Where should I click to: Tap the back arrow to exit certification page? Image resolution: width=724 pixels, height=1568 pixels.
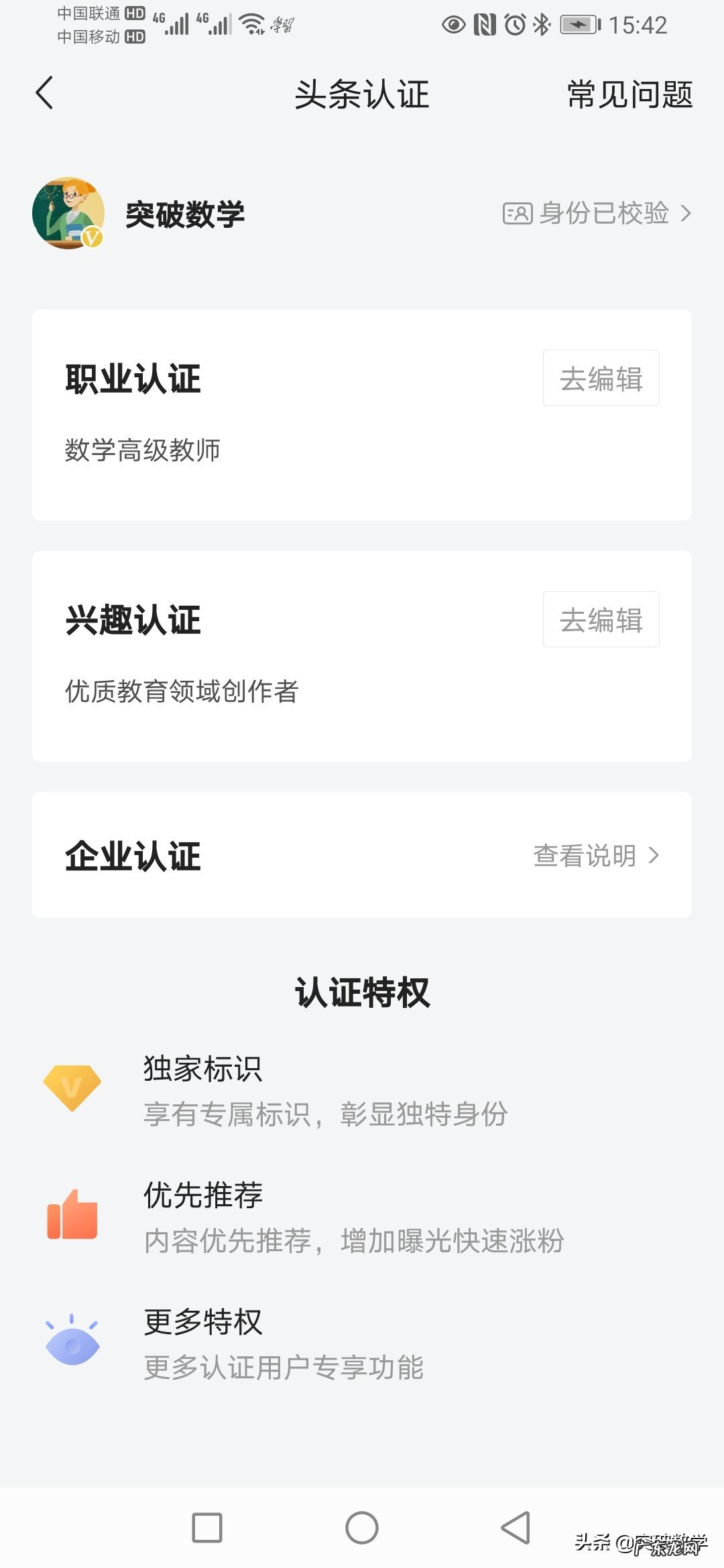(x=44, y=94)
